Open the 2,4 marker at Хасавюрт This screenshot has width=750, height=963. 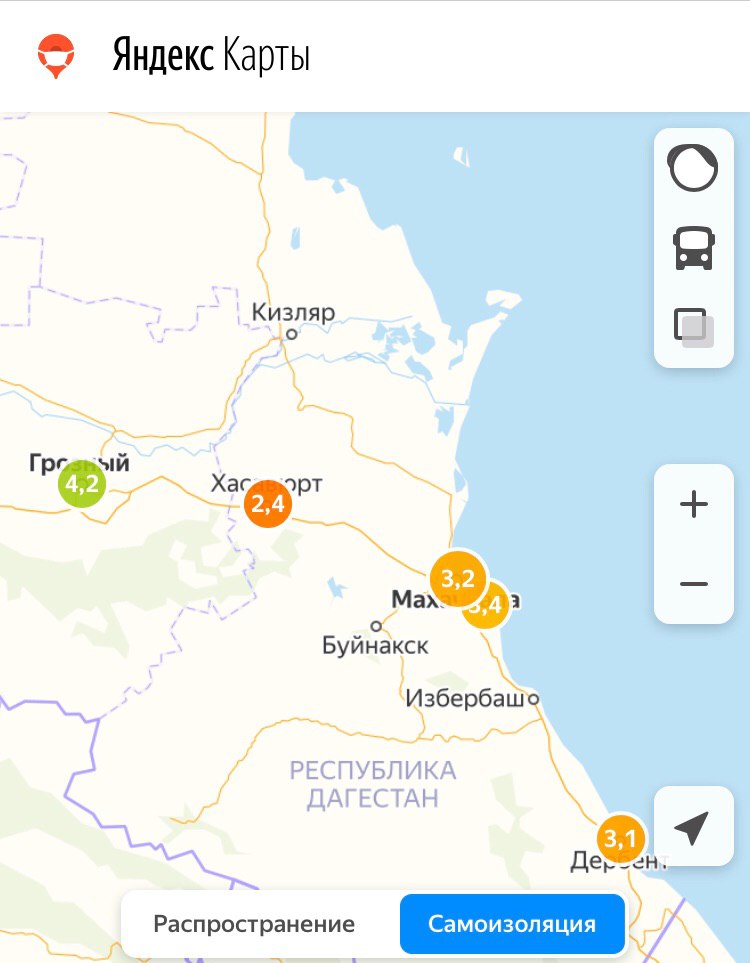[268, 504]
